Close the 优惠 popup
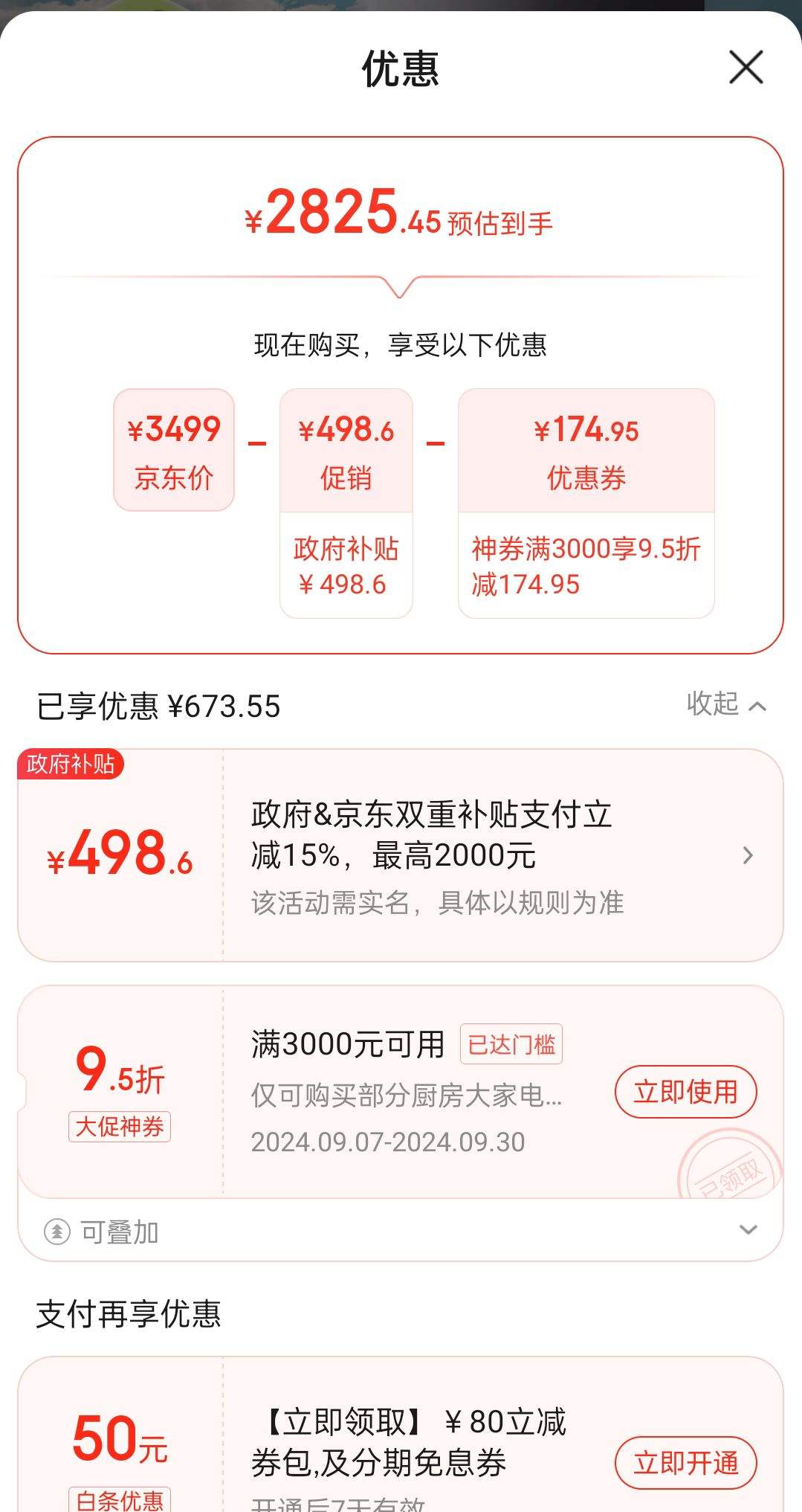Image resolution: width=802 pixels, height=1512 pixels. point(746,68)
